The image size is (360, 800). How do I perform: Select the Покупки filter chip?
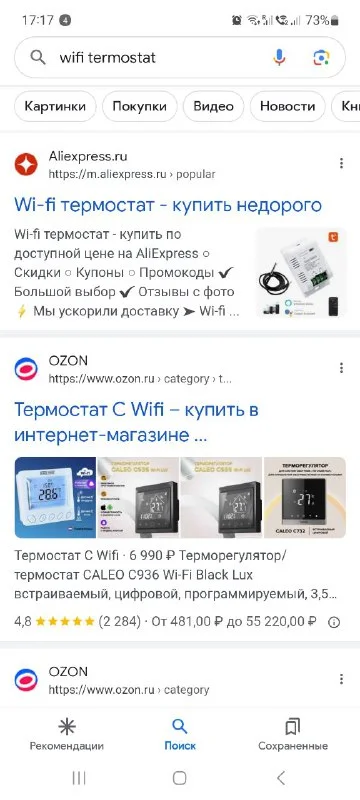(x=139, y=106)
